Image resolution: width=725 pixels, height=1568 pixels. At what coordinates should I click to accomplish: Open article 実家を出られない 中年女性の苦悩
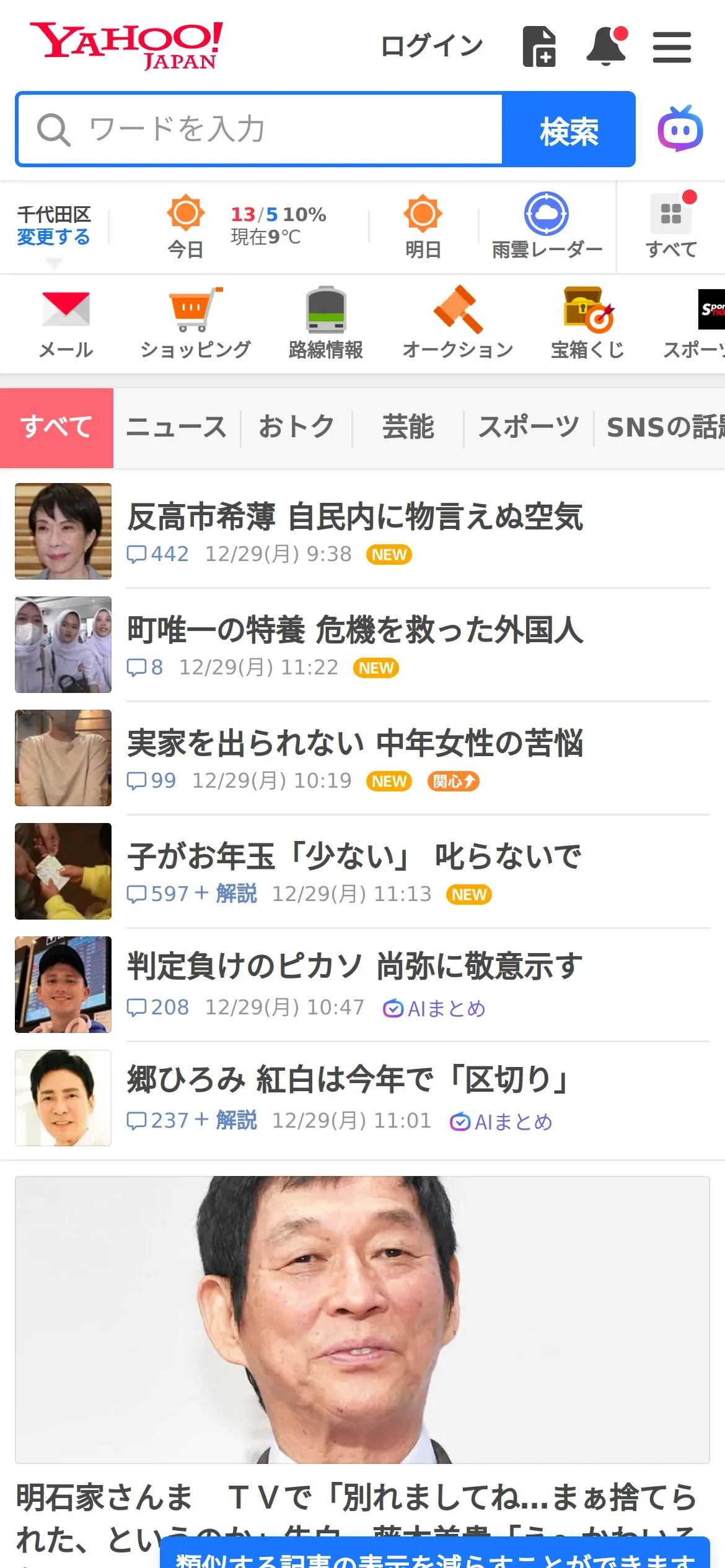(x=354, y=743)
